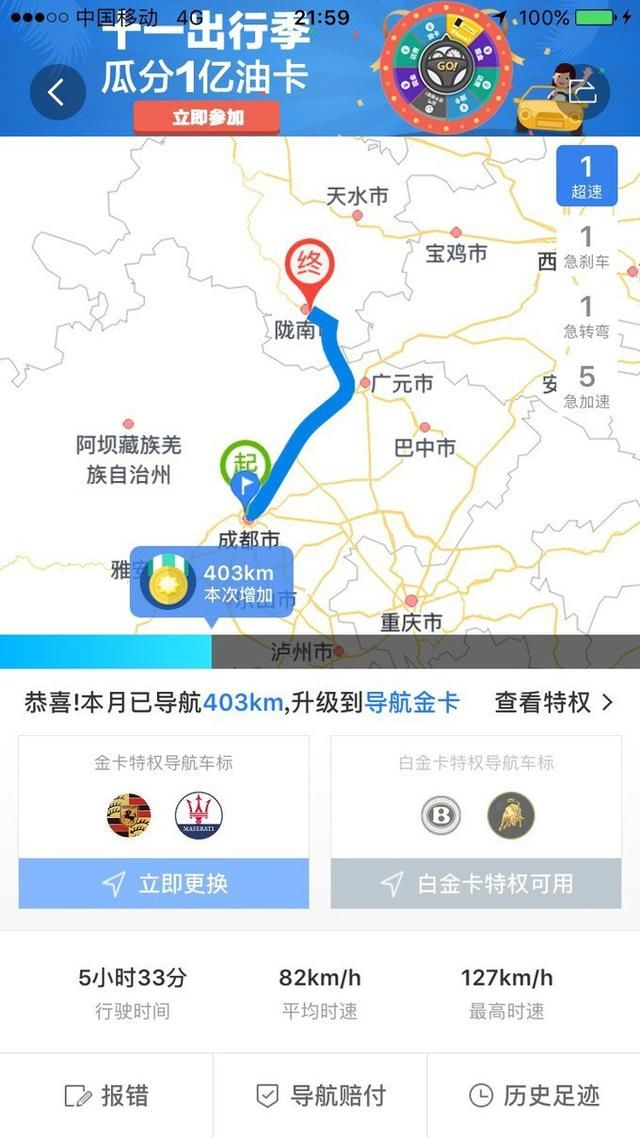Screen dimensions: 640x1138
Task: Go back using the top-left arrow
Action: click(x=56, y=93)
